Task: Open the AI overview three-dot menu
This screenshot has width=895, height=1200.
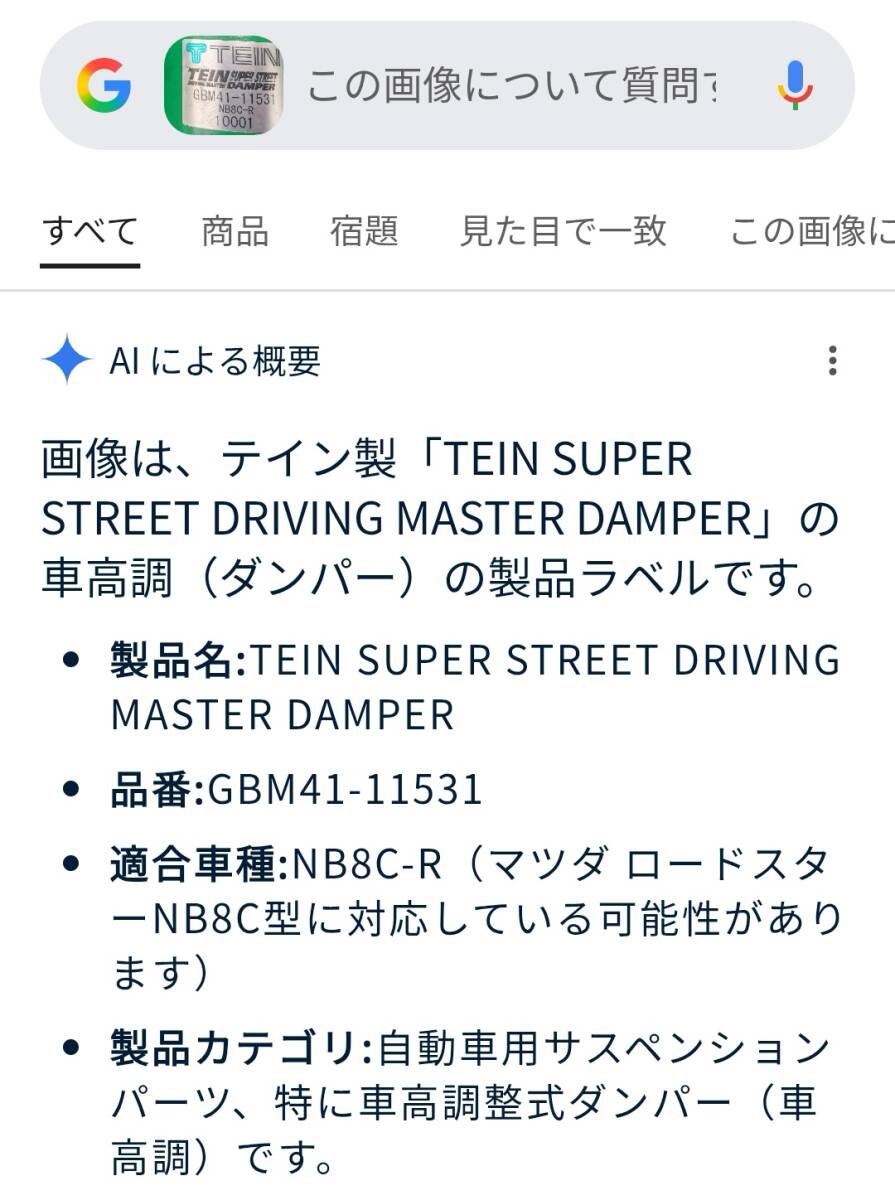Action: [x=832, y=361]
